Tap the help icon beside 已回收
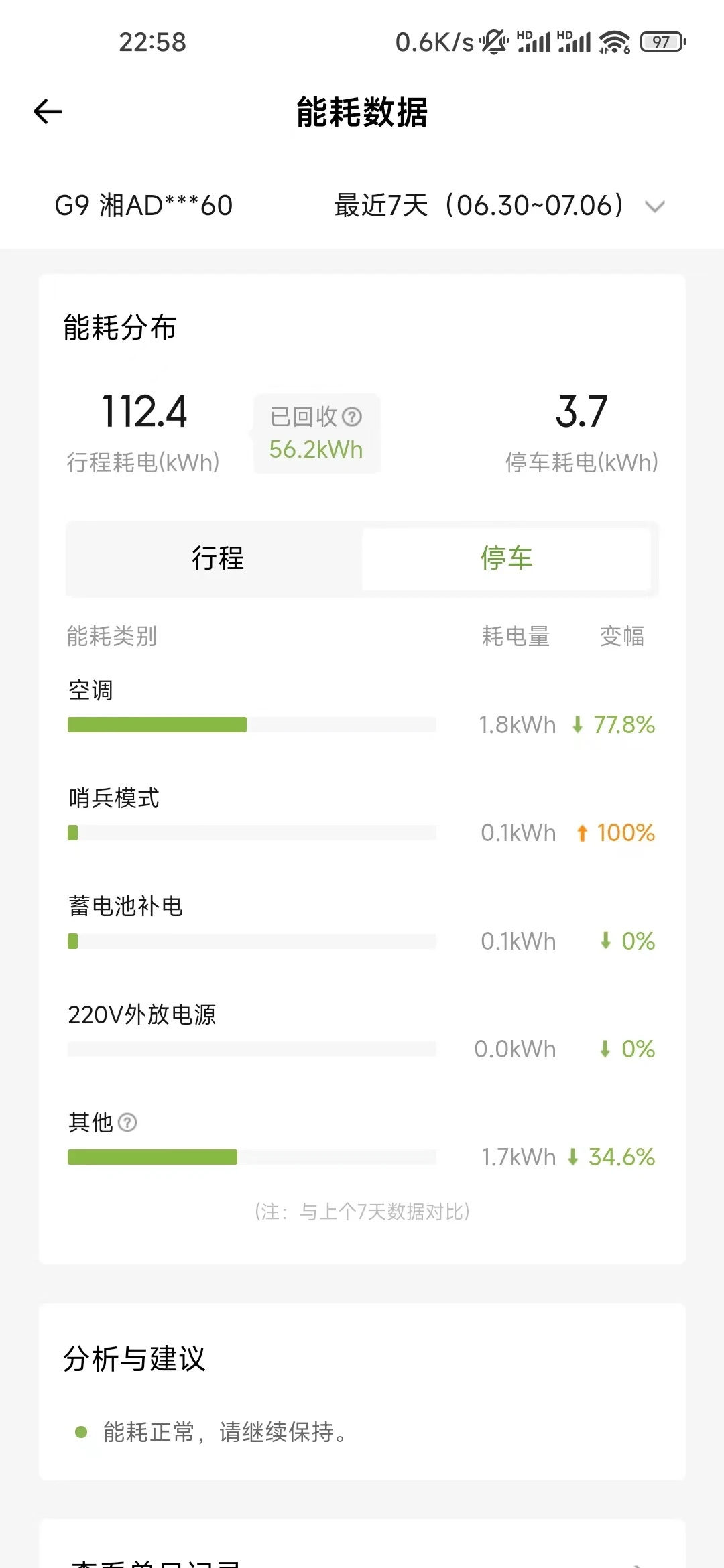724x1568 pixels. [352, 417]
